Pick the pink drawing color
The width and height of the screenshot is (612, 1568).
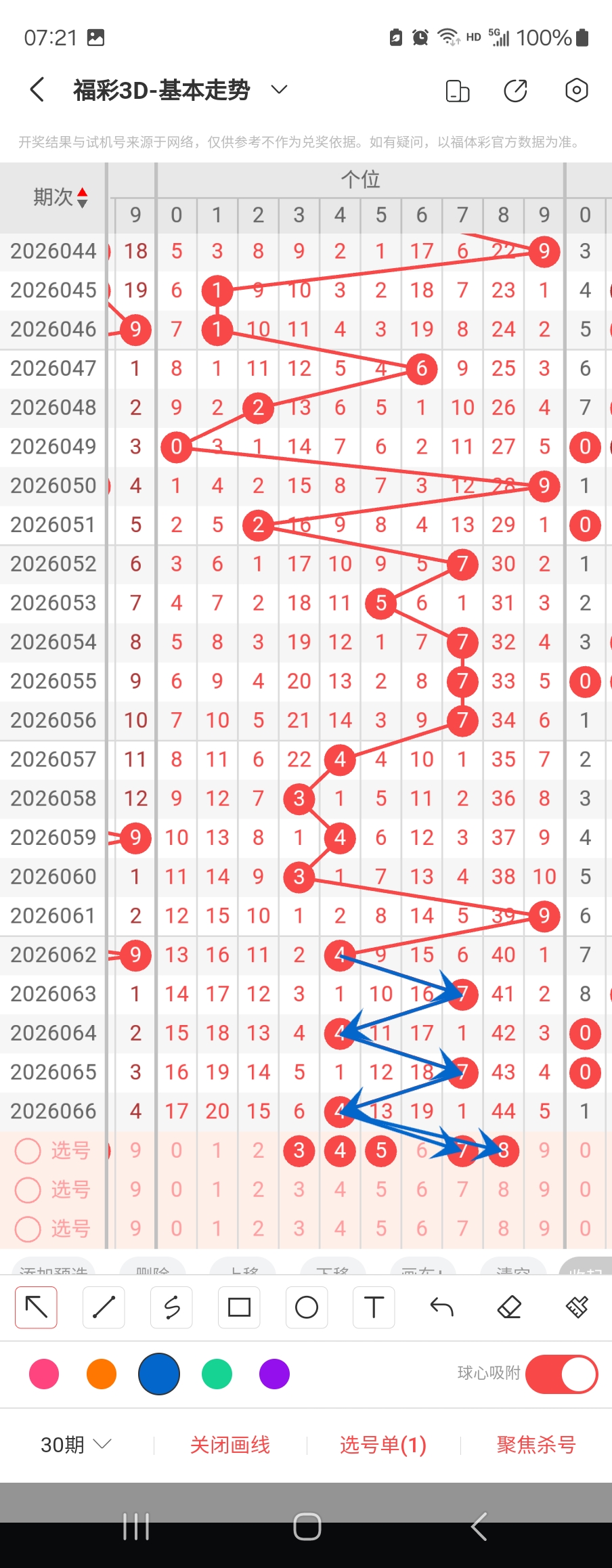[44, 1374]
